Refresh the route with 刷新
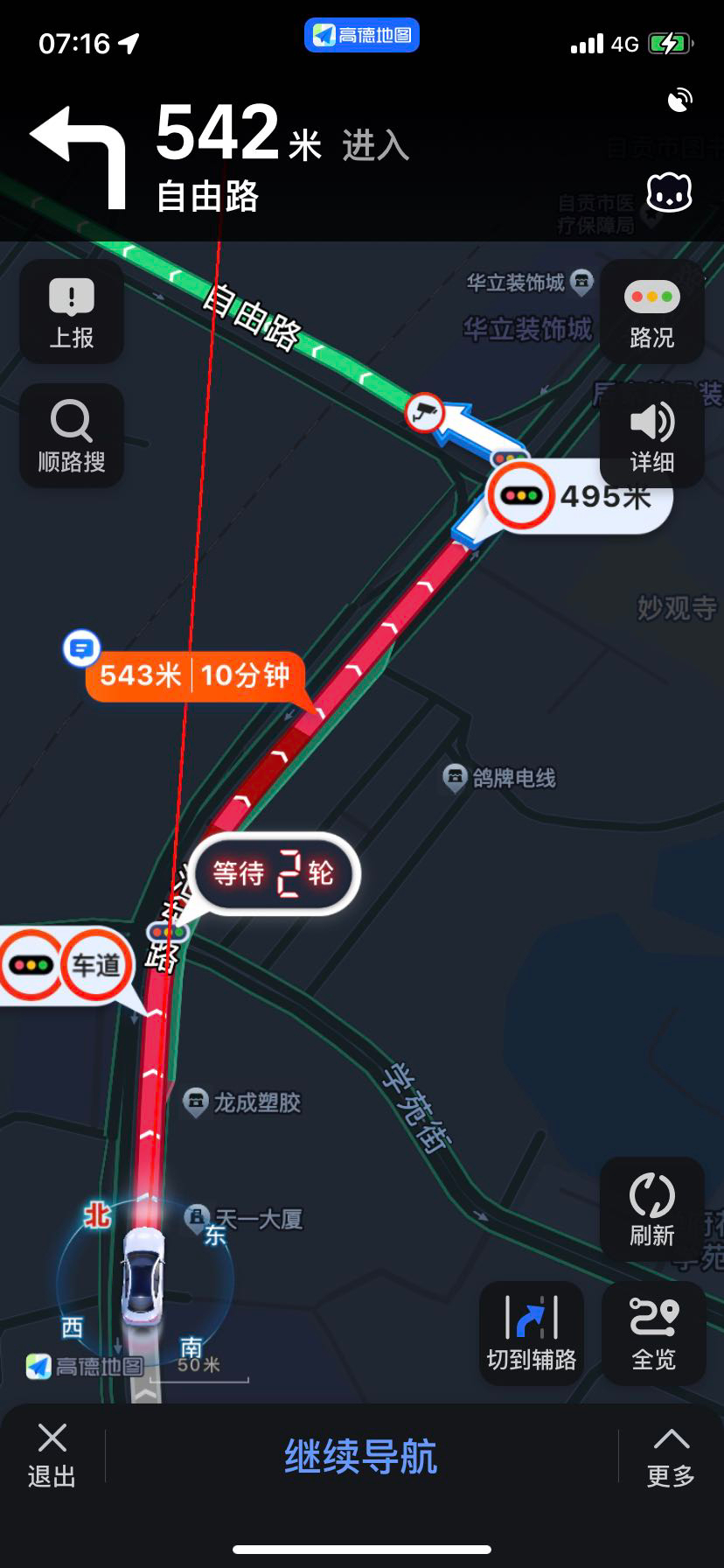The image size is (724, 1568). point(652,1209)
